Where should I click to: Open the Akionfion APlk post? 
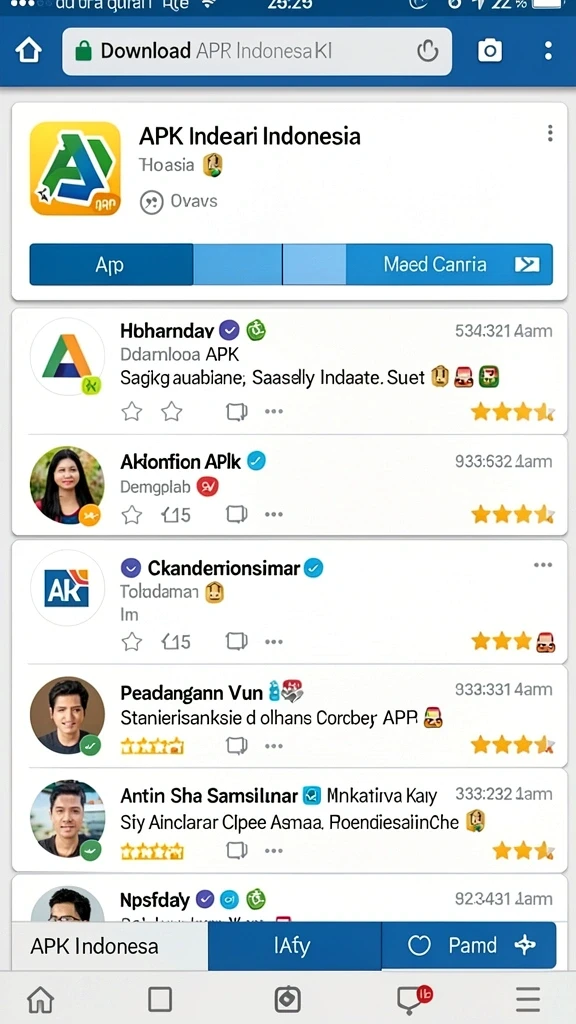point(289,485)
